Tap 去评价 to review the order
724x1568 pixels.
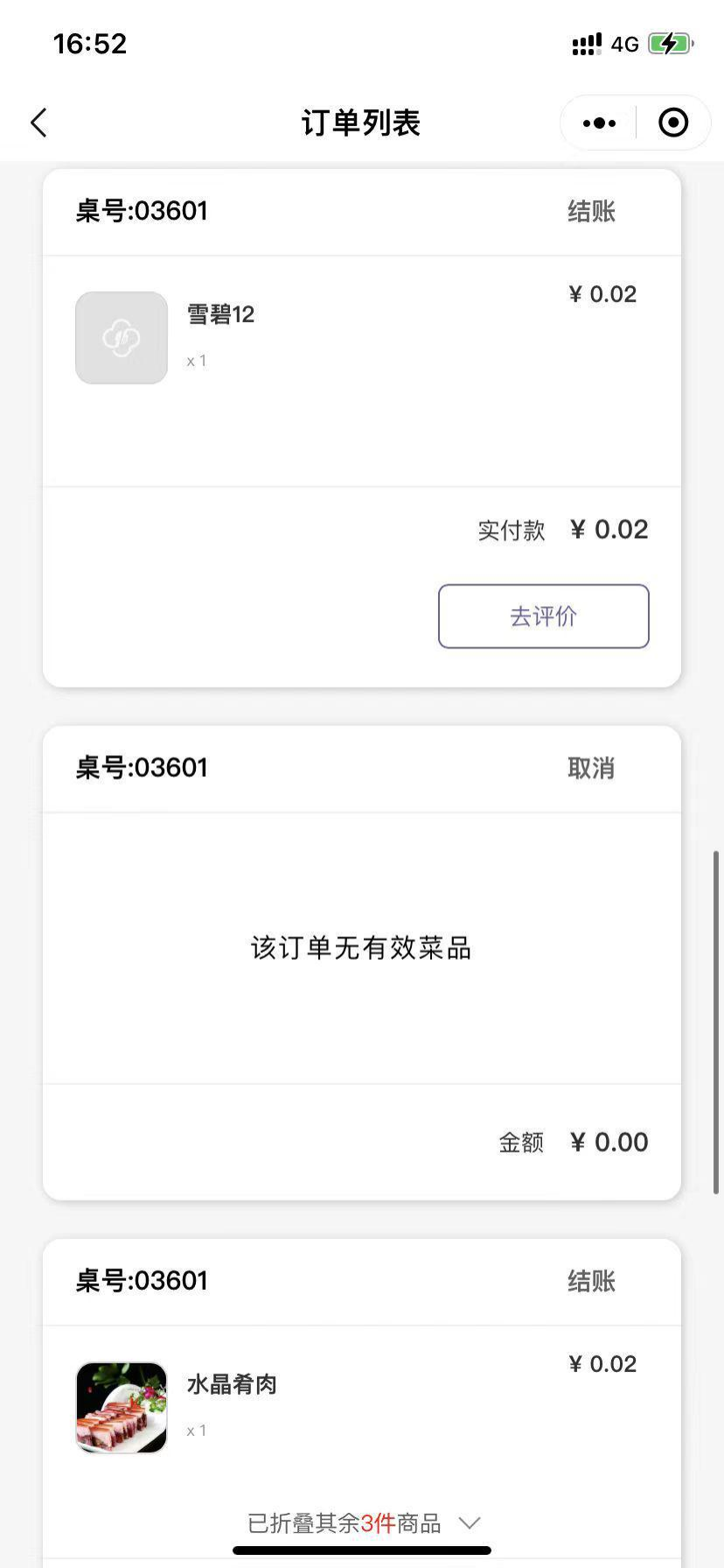[543, 617]
